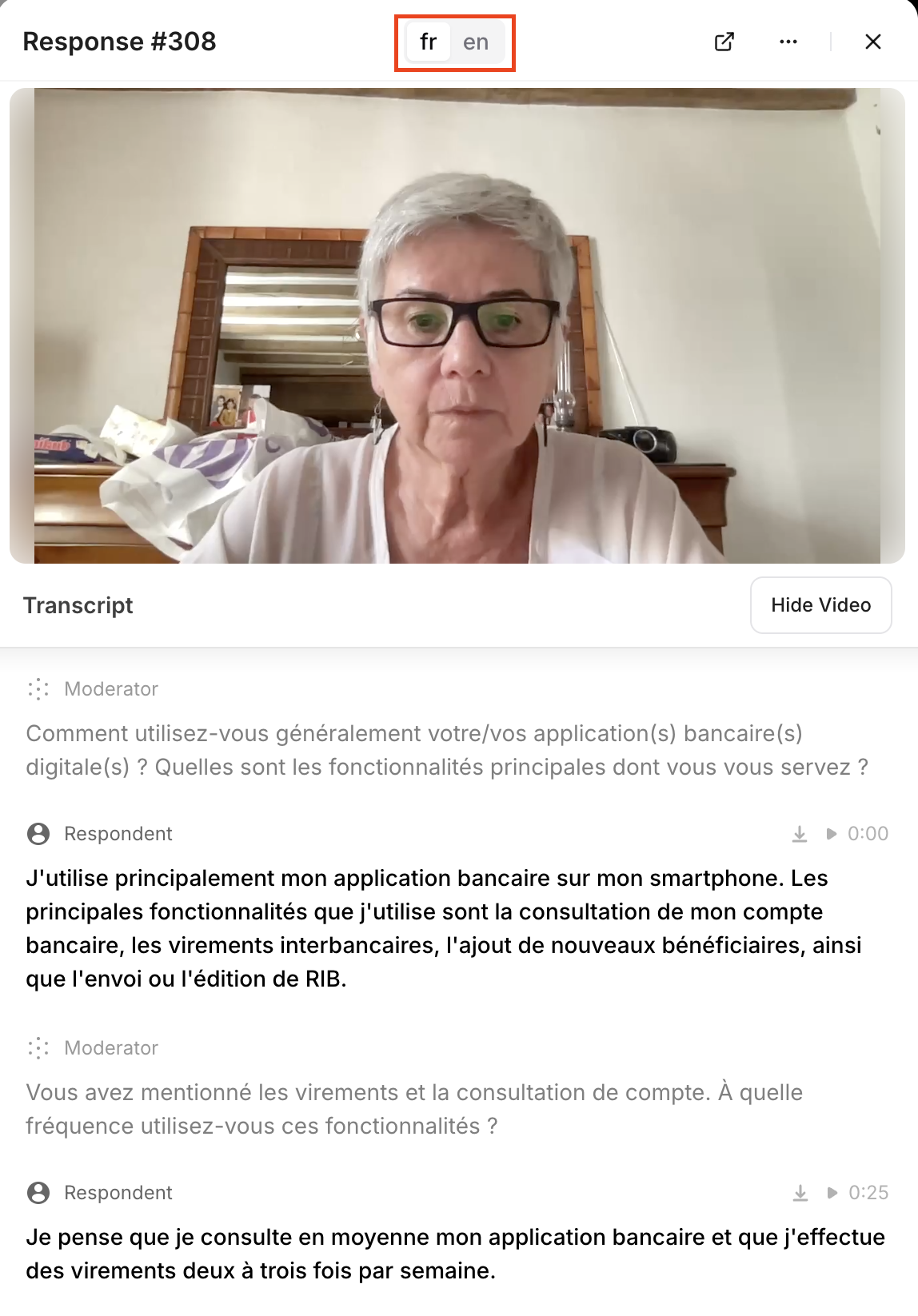Image resolution: width=918 pixels, height=1316 pixels.
Task: Download the respondent clip at 0:25
Action: click(x=800, y=1193)
